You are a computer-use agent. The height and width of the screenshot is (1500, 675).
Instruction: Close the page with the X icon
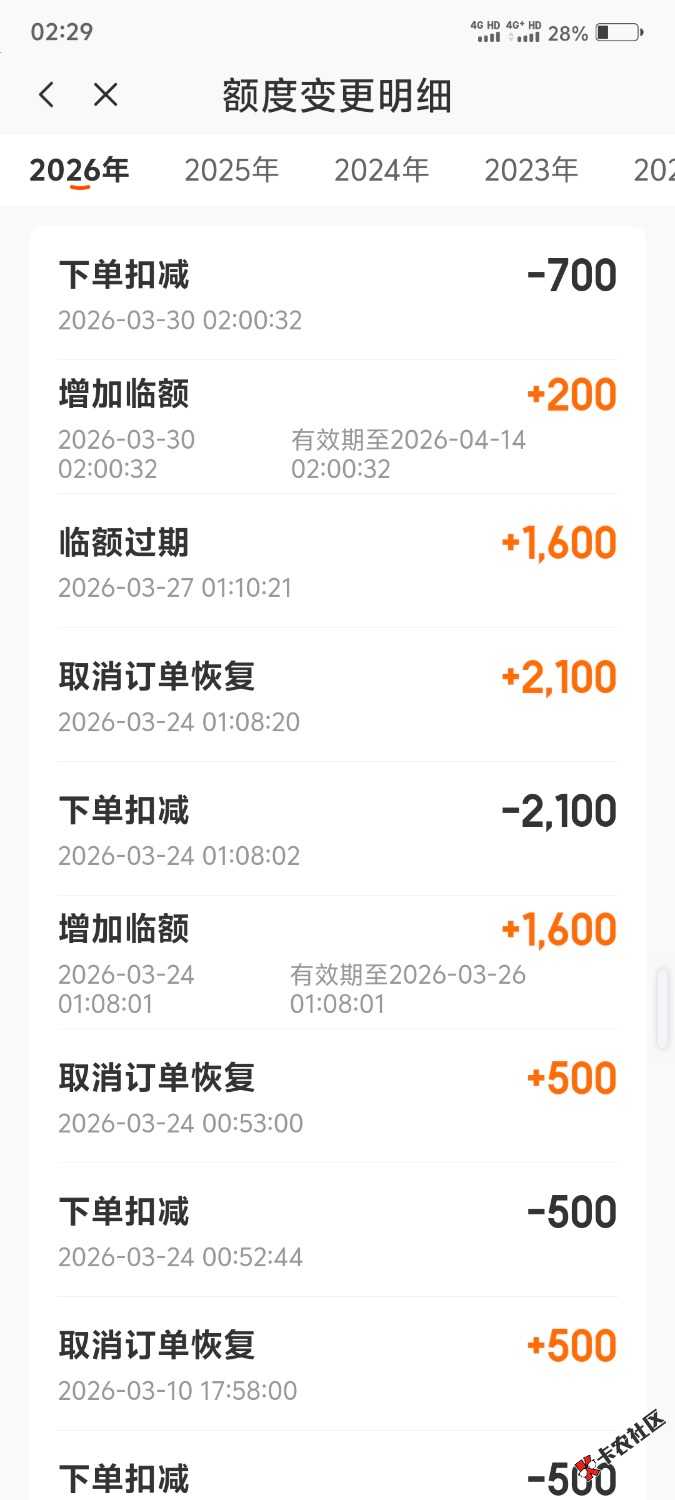(105, 95)
